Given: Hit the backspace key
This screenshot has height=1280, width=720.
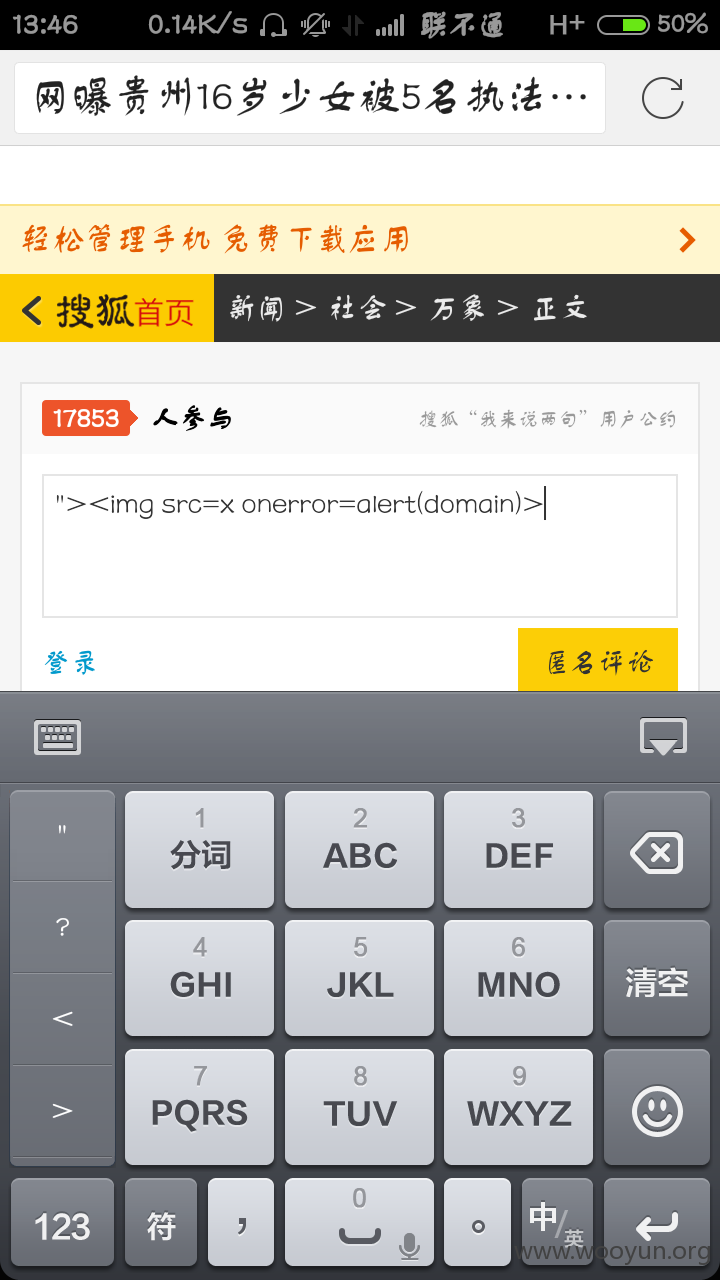Looking at the screenshot, I should click(657, 854).
